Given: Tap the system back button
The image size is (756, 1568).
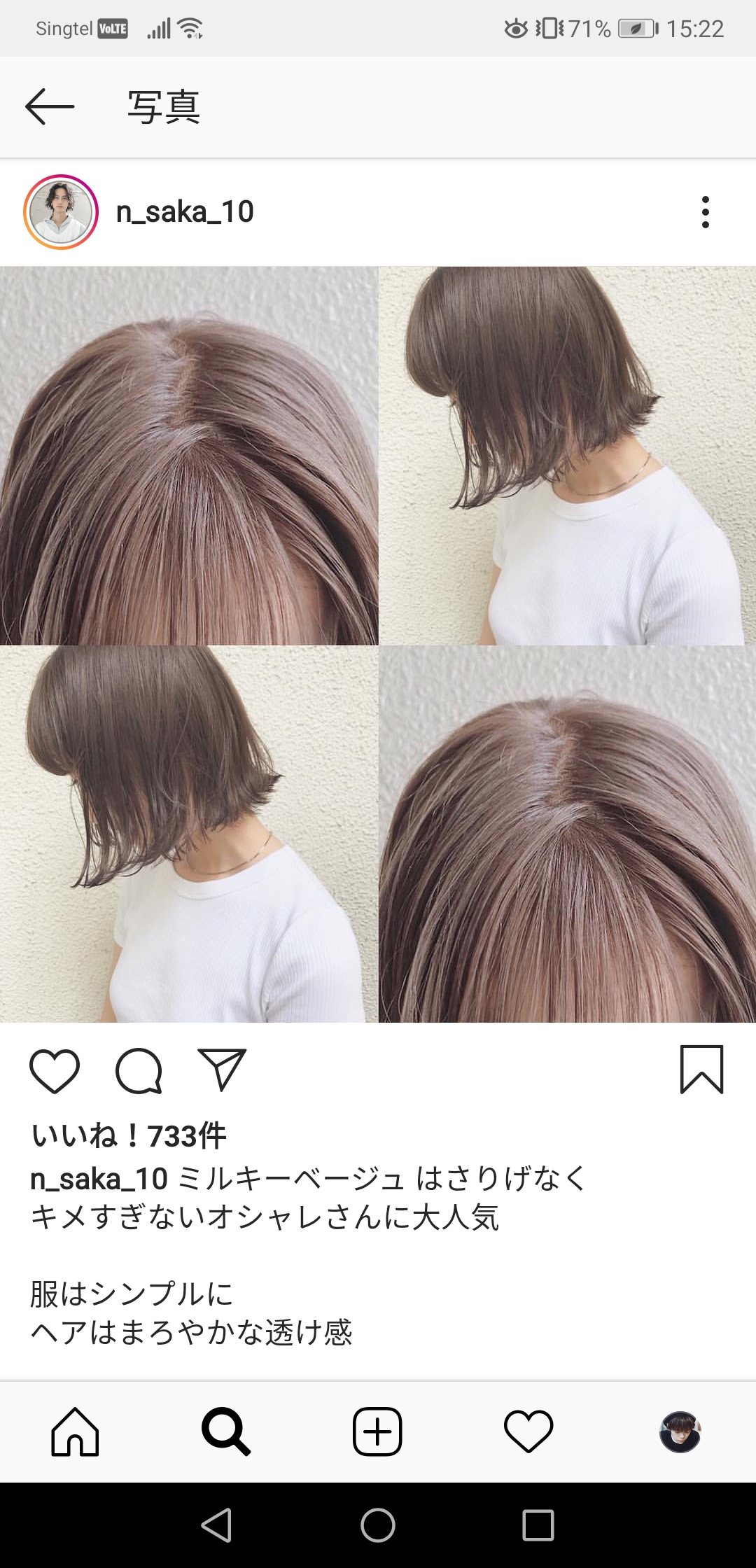Looking at the screenshot, I should coord(217,1525).
